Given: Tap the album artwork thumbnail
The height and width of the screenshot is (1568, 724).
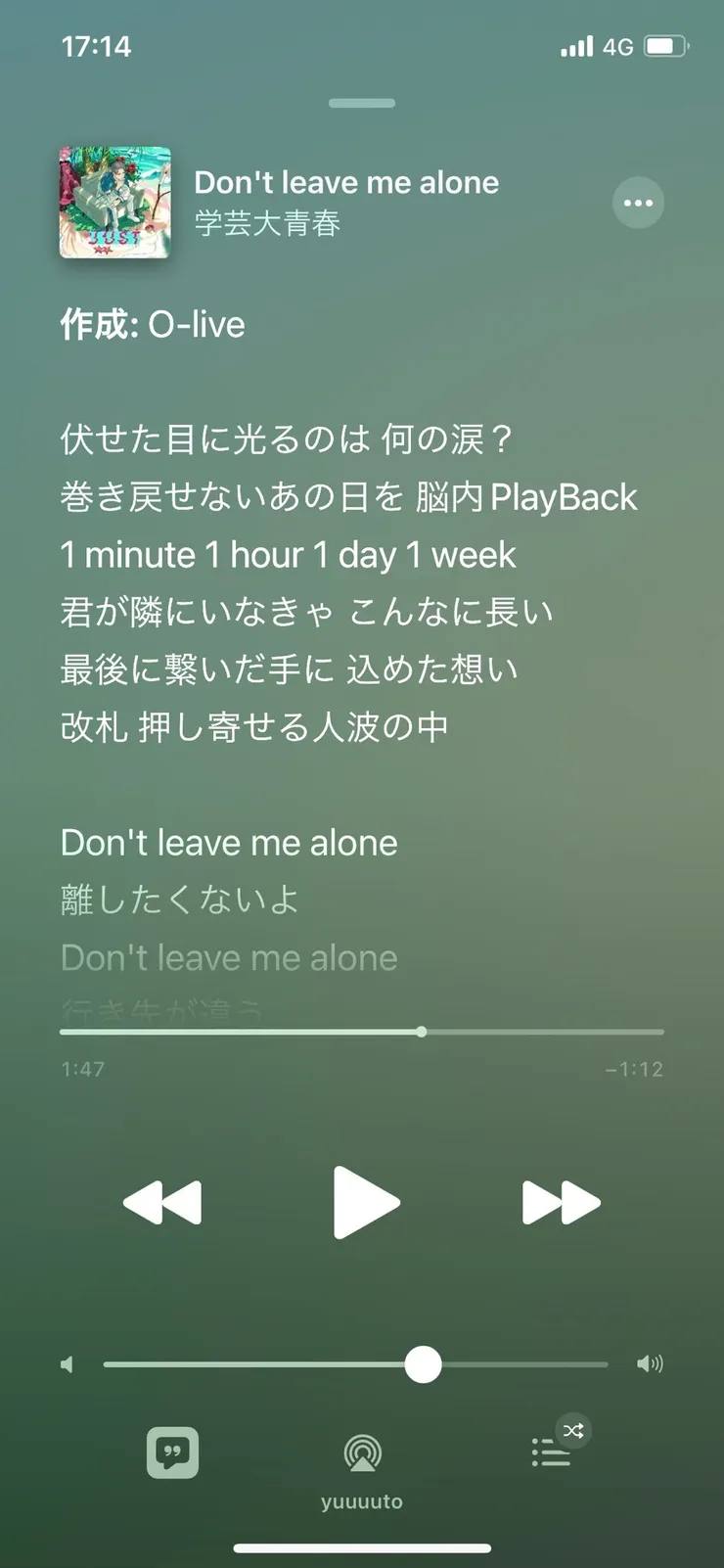Looking at the screenshot, I should pos(114,203).
